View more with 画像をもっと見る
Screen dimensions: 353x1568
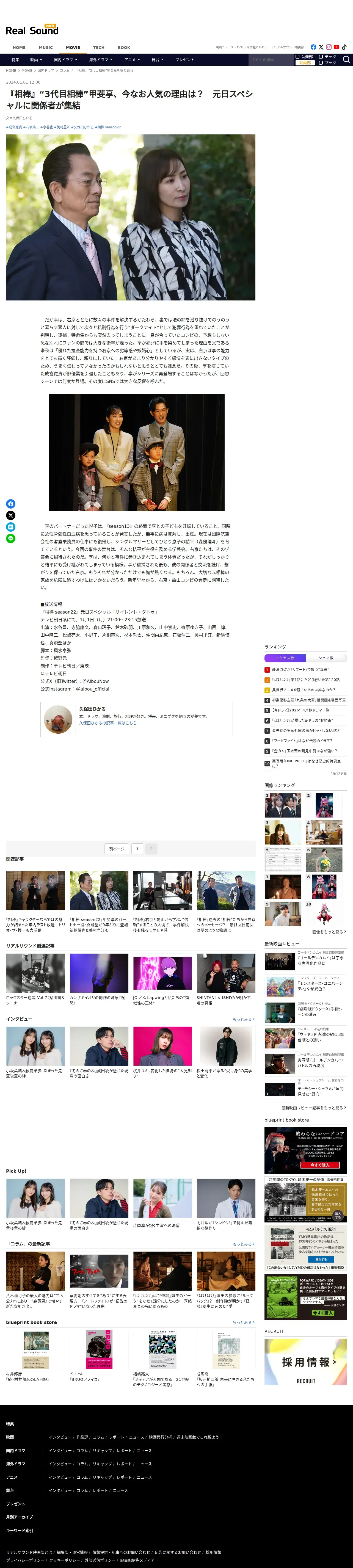(x=329, y=932)
